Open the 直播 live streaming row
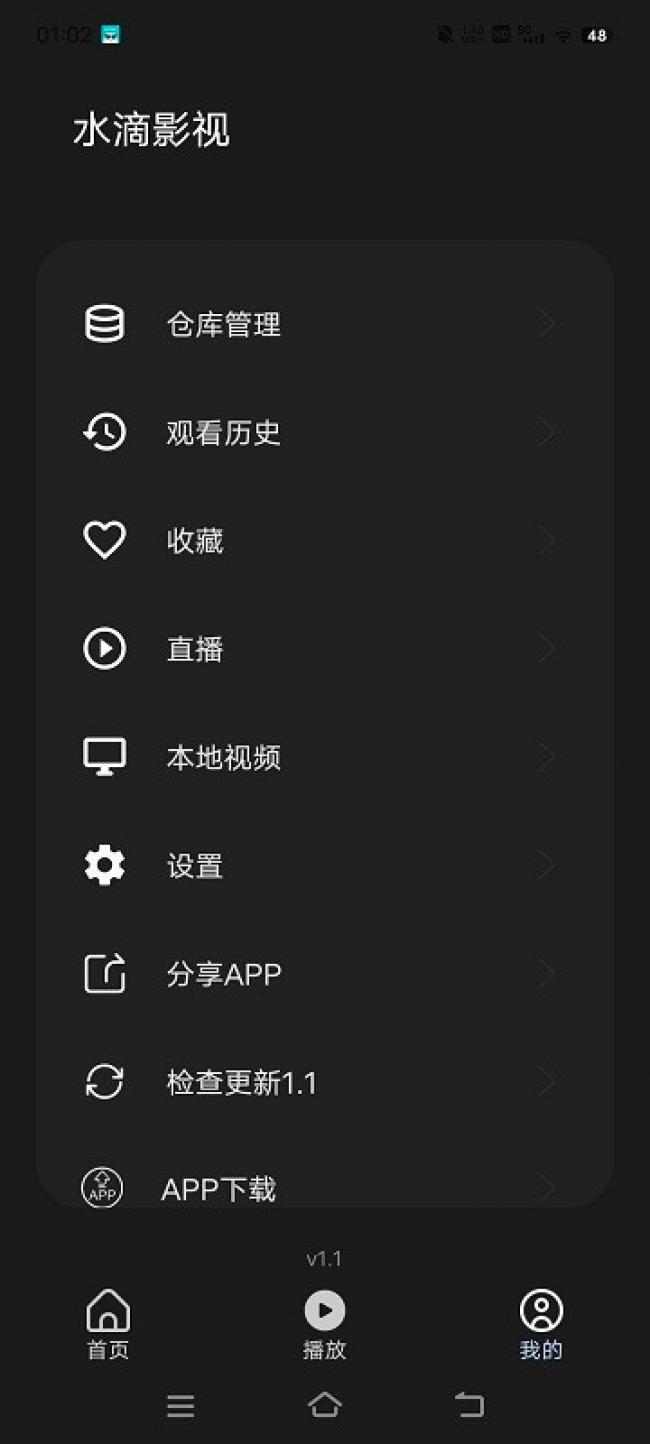This screenshot has width=650, height=1444. (324, 649)
